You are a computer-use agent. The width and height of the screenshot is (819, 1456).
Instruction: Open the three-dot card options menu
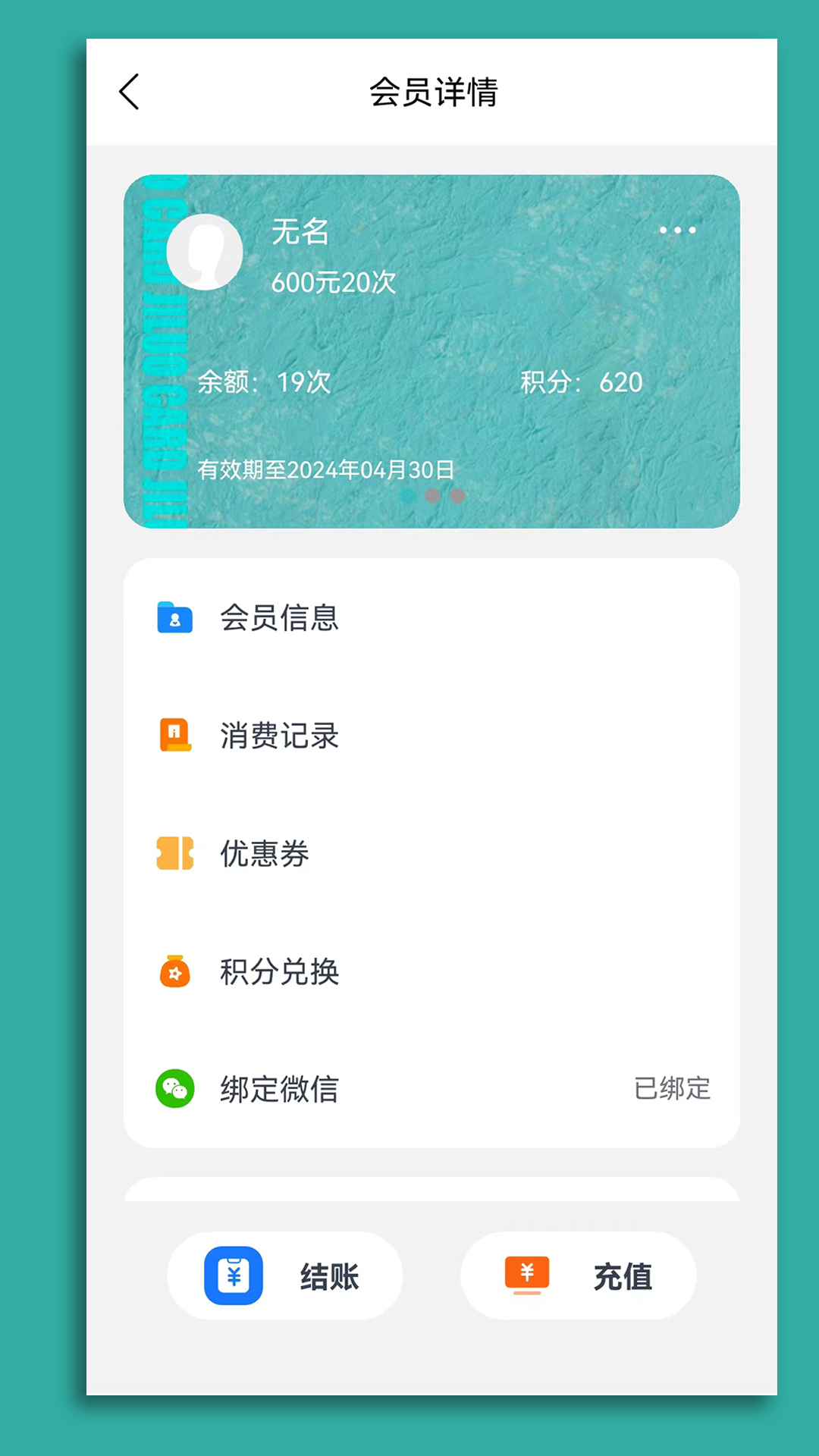679,230
